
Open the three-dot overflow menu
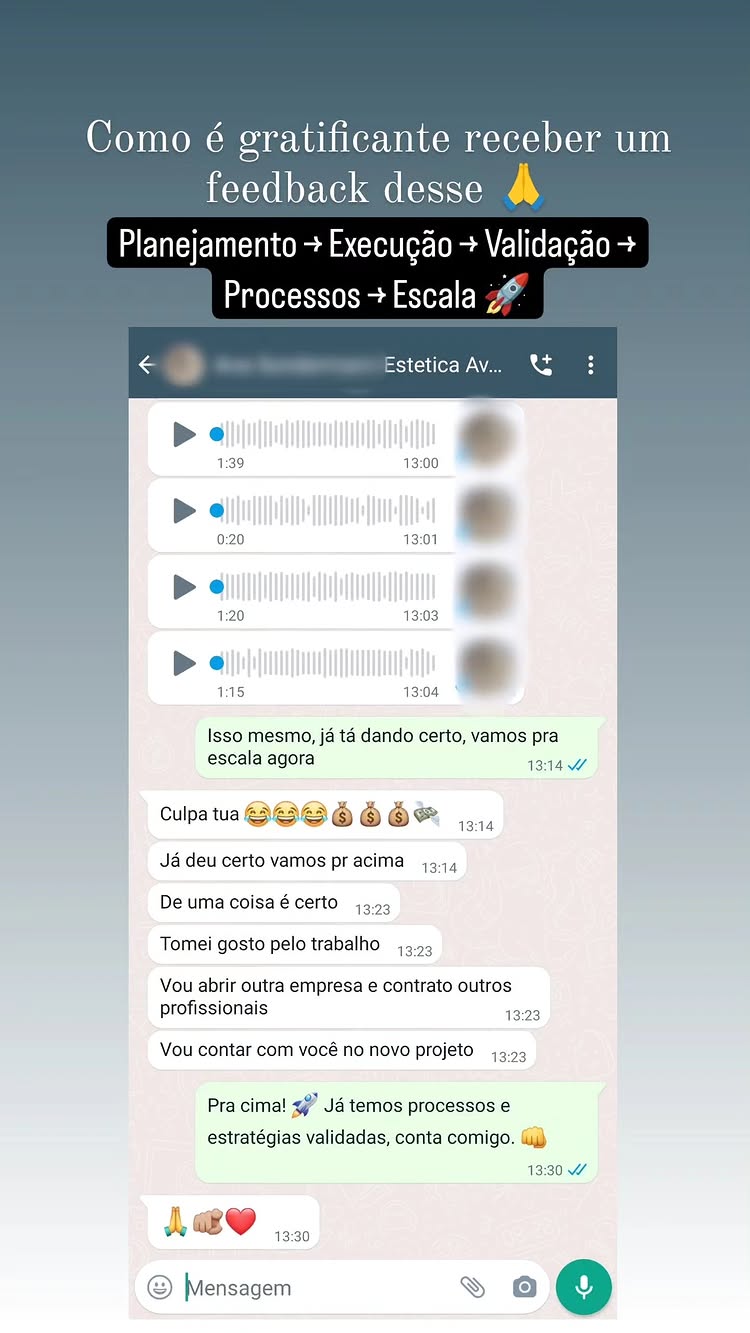591,365
